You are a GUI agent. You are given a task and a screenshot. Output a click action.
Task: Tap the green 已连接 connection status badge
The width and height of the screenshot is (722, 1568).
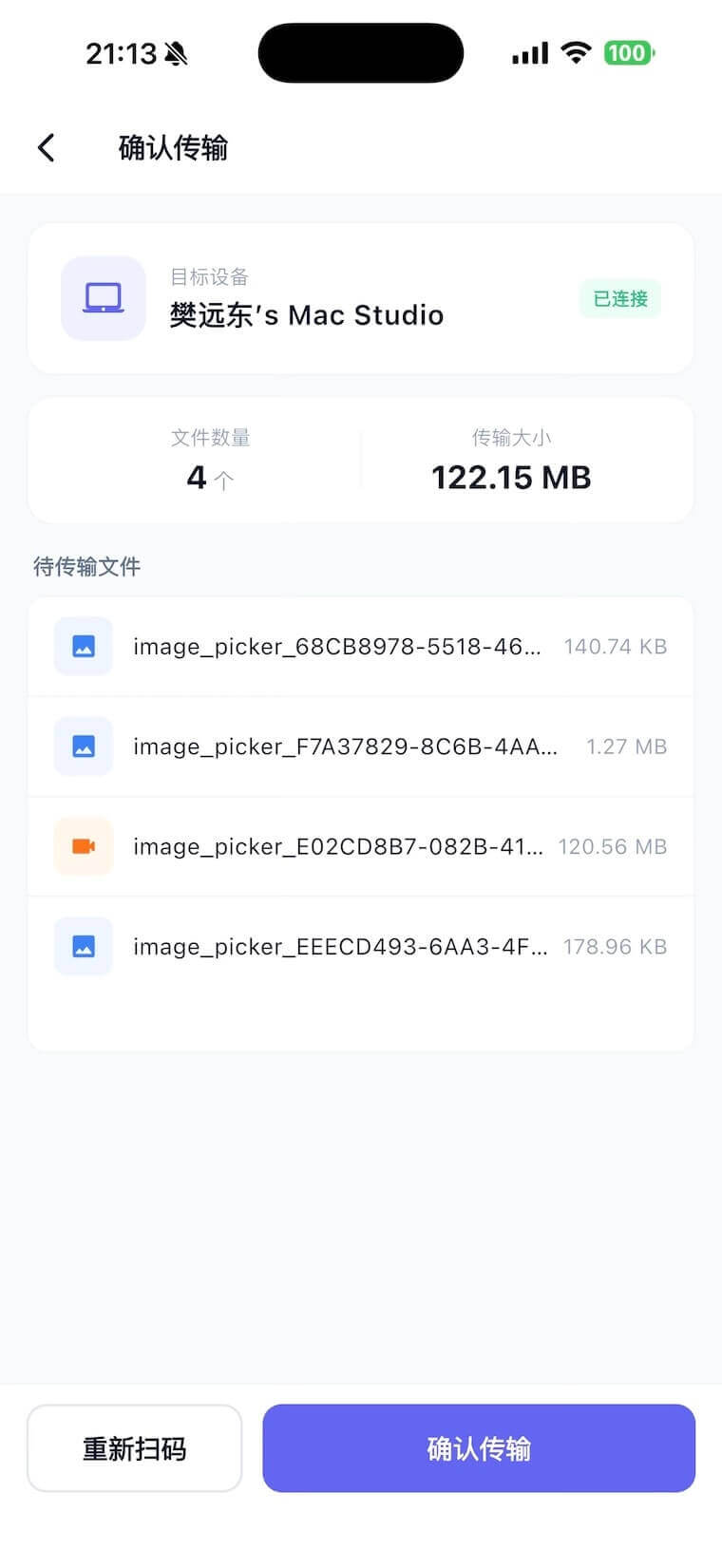coord(619,298)
